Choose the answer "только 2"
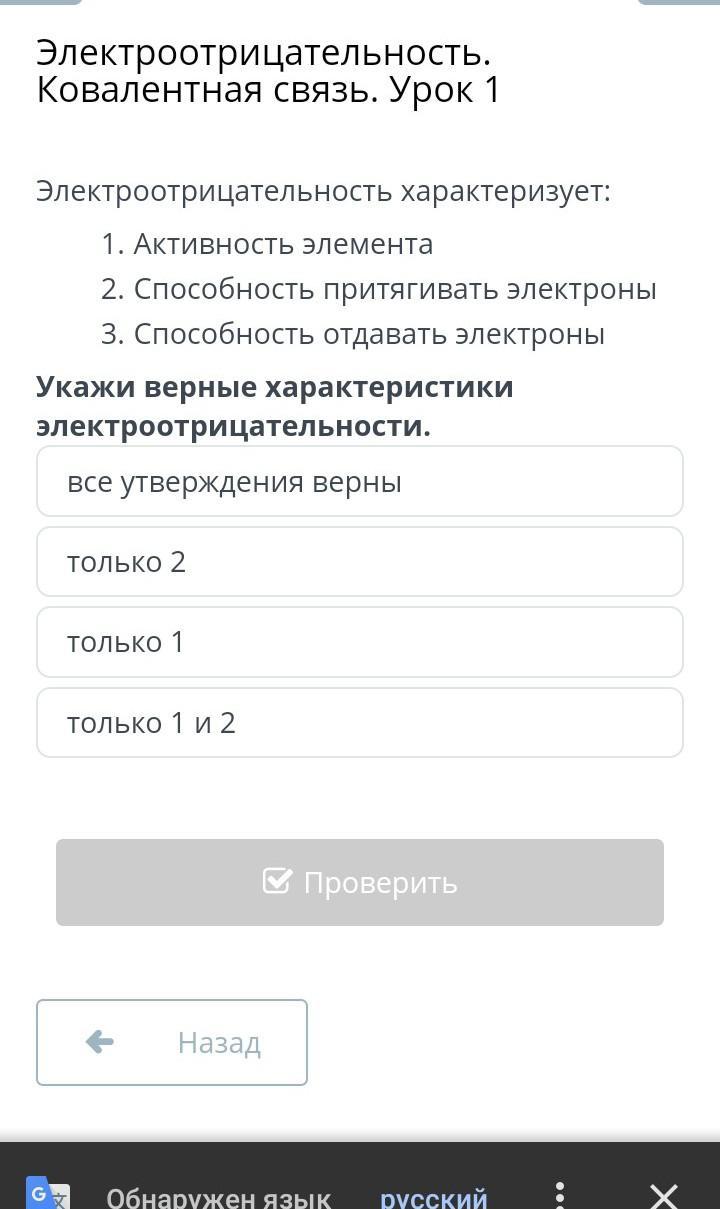720x1209 pixels. (x=360, y=562)
